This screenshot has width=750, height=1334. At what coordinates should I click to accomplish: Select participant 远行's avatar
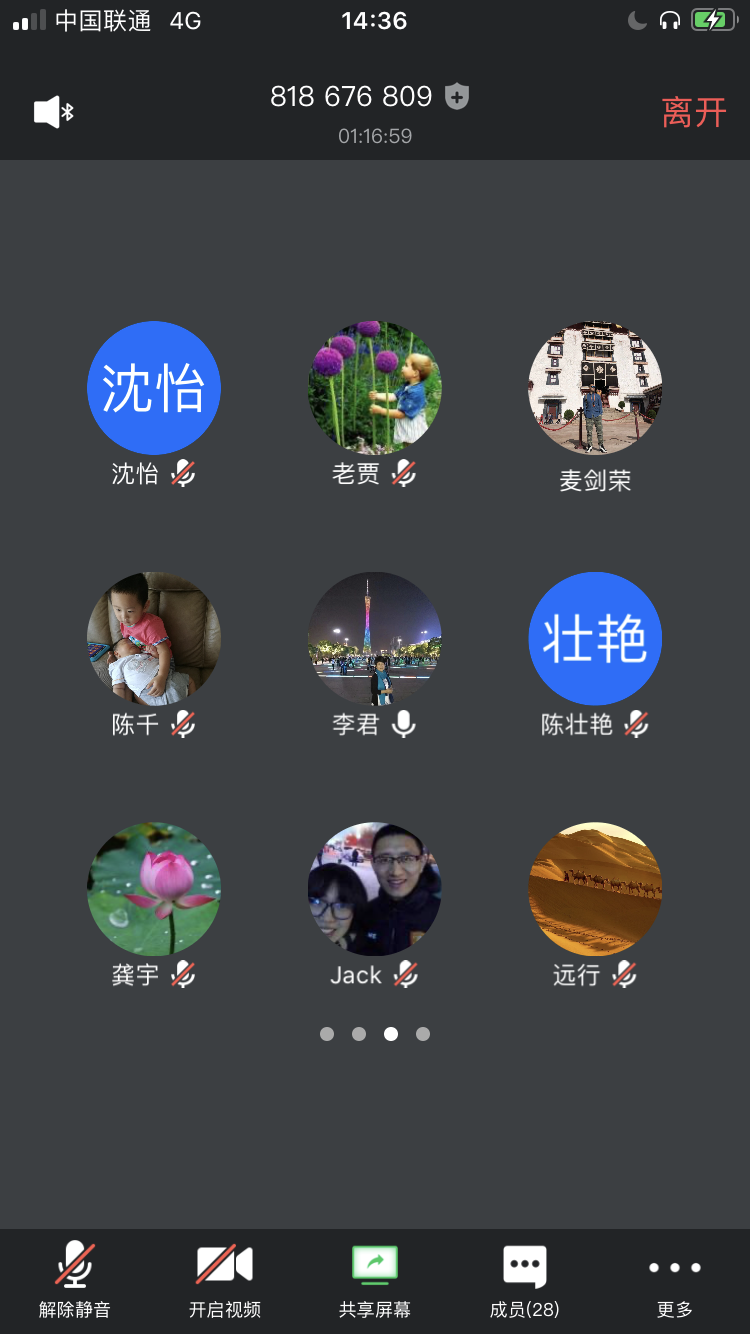[x=595, y=888]
